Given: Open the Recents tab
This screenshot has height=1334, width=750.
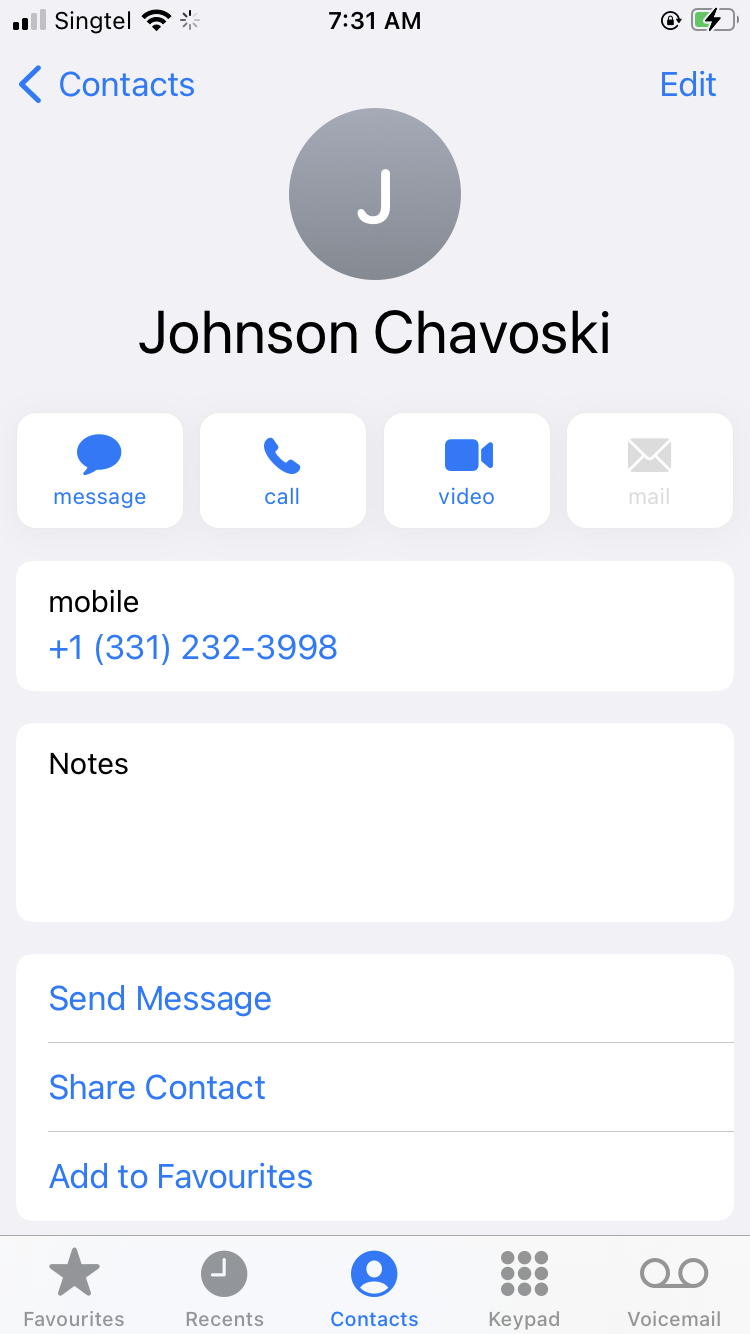Looking at the screenshot, I should [224, 1288].
